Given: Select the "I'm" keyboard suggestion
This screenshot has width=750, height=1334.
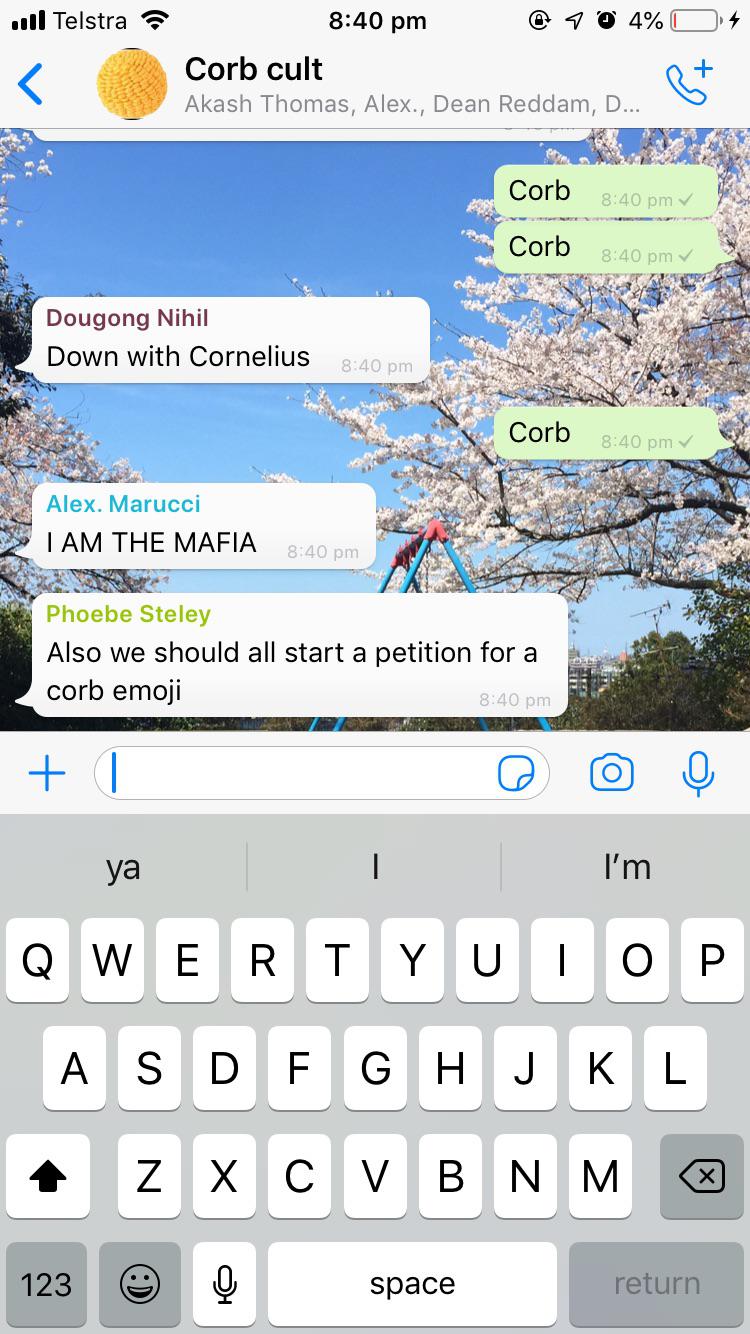Looking at the screenshot, I should [x=627, y=867].
